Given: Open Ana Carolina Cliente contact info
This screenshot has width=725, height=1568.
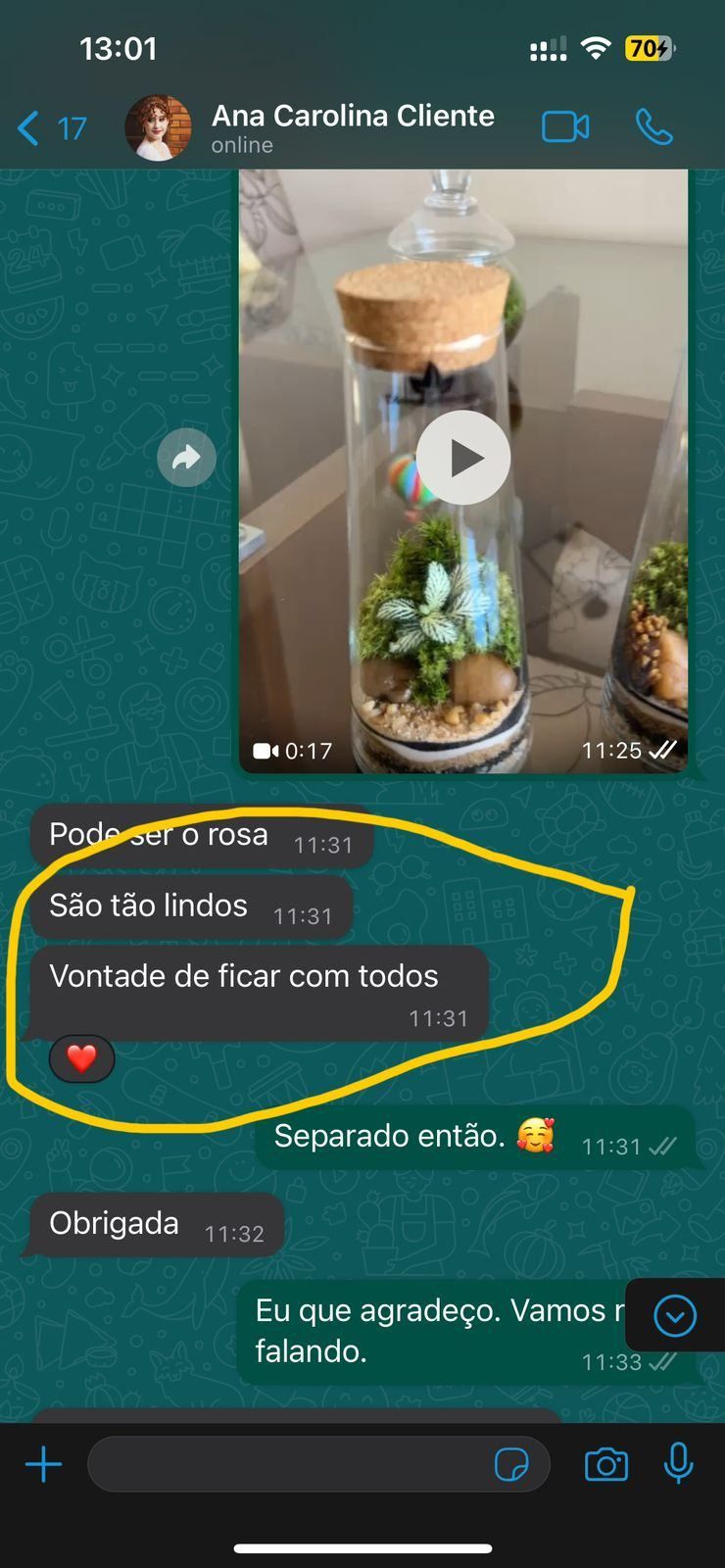Looking at the screenshot, I should click(351, 127).
